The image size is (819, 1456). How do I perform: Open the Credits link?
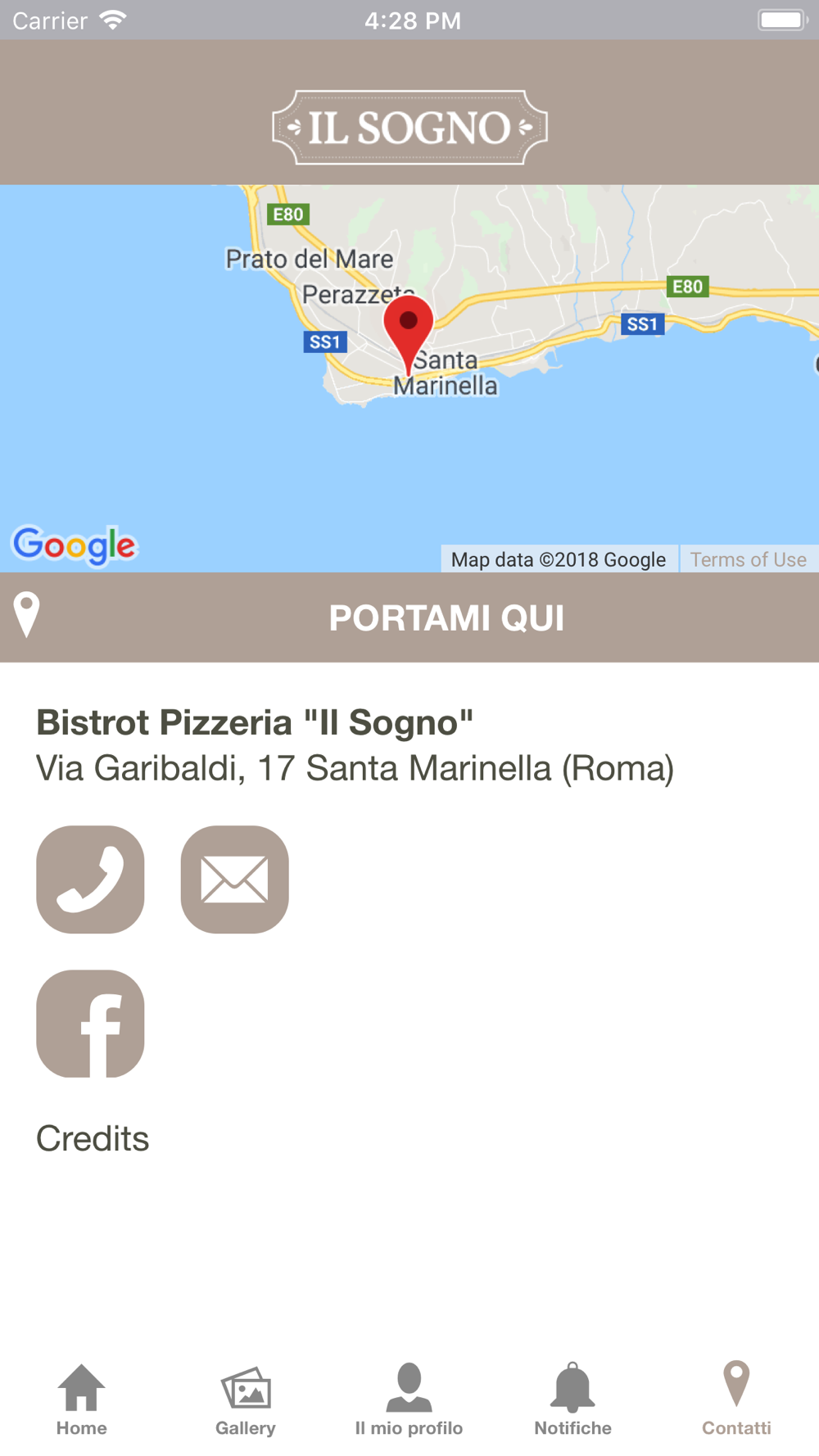93,1138
